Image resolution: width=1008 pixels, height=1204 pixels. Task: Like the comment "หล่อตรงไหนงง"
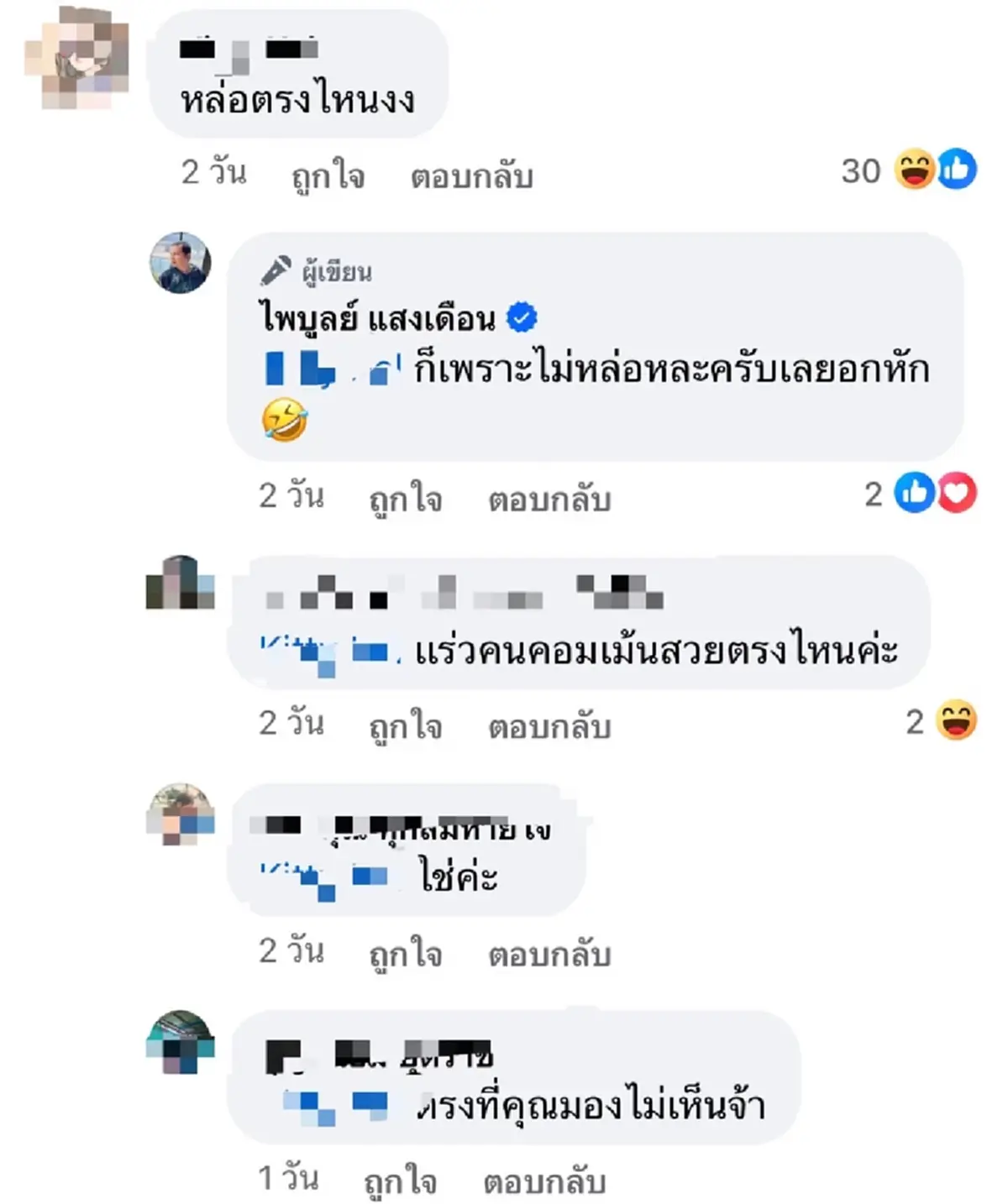point(328,177)
